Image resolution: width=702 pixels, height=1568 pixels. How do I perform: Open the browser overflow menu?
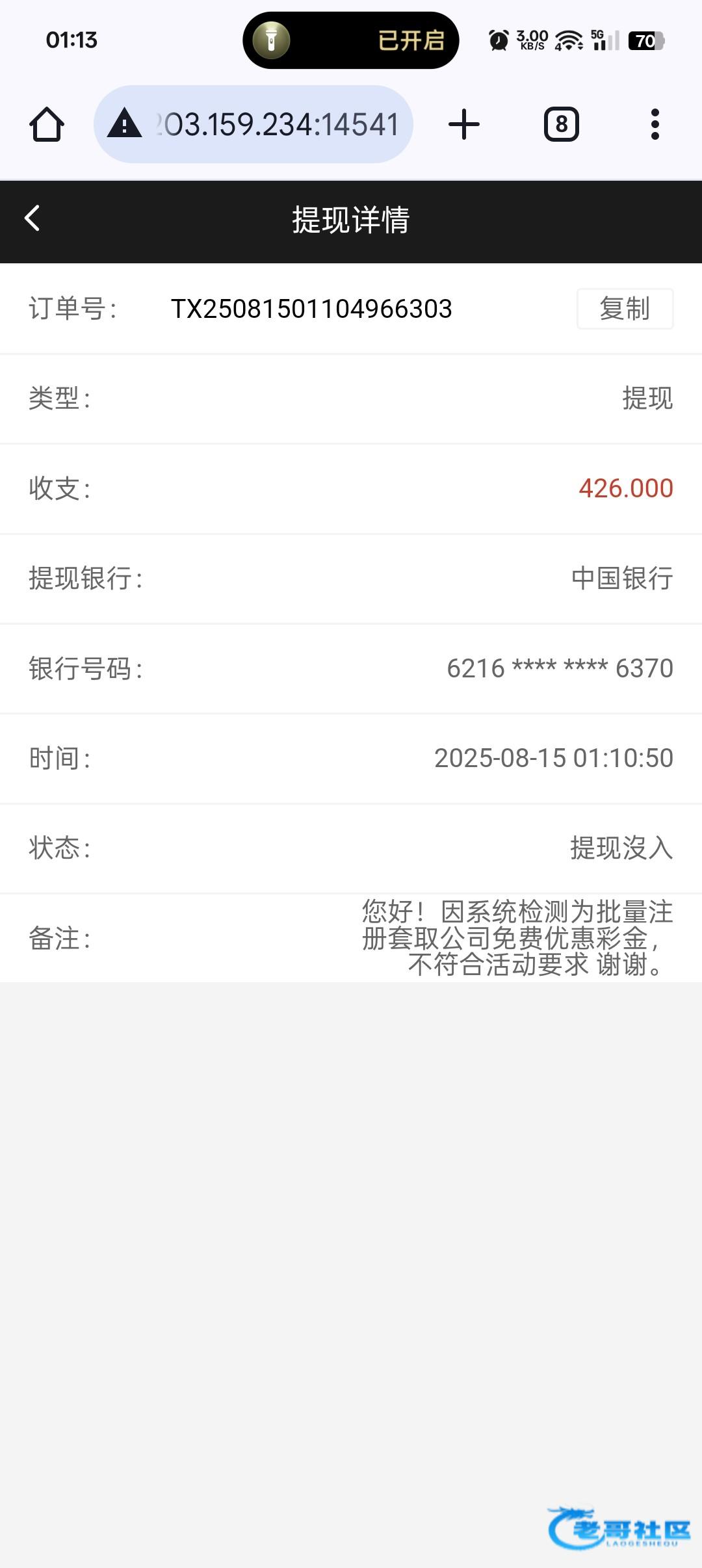click(x=655, y=124)
